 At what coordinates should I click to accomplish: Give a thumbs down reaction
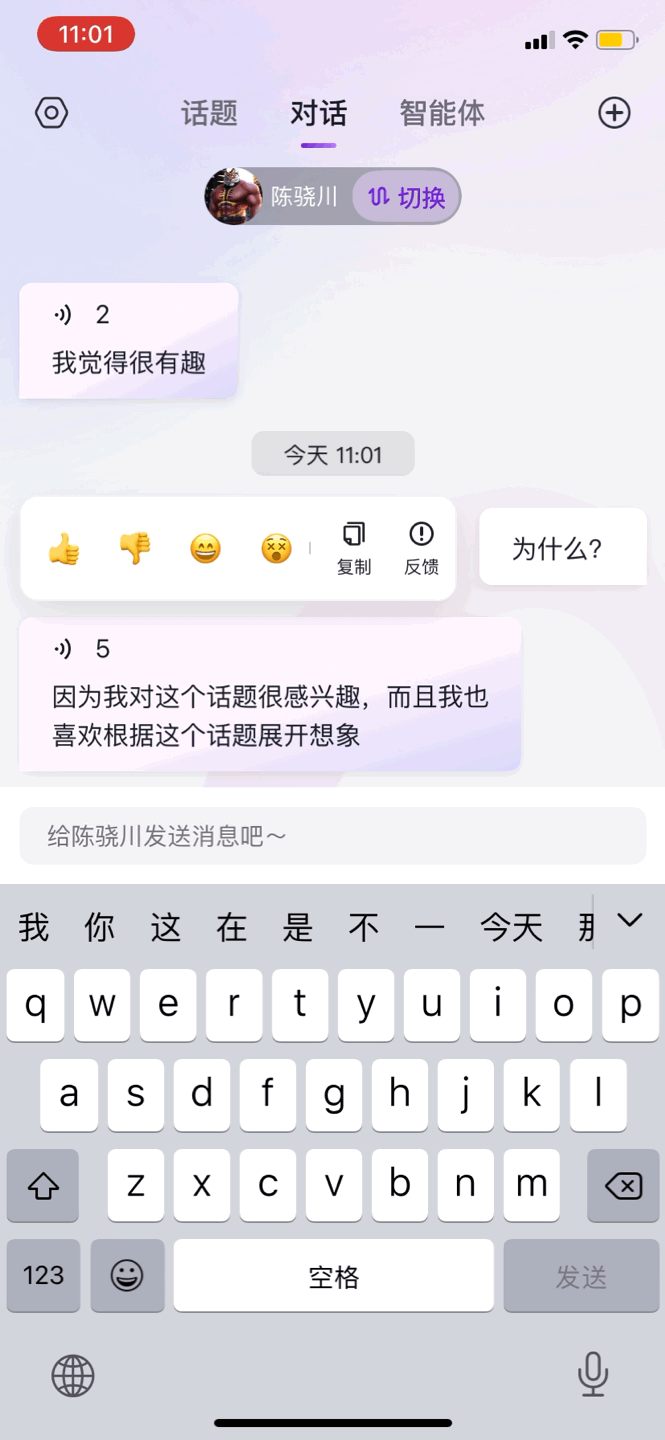pos(135,549)
